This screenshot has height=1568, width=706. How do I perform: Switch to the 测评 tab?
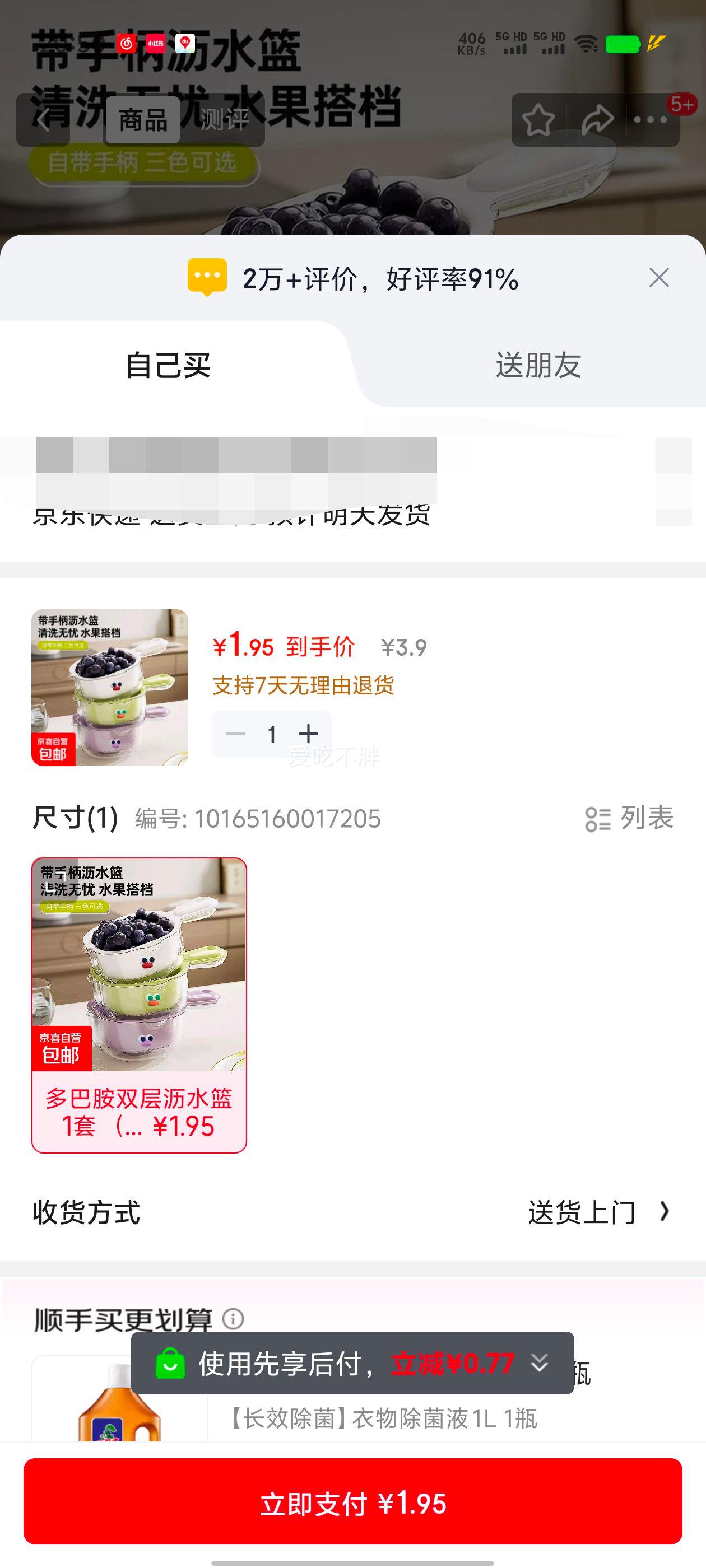coord(224,120)
